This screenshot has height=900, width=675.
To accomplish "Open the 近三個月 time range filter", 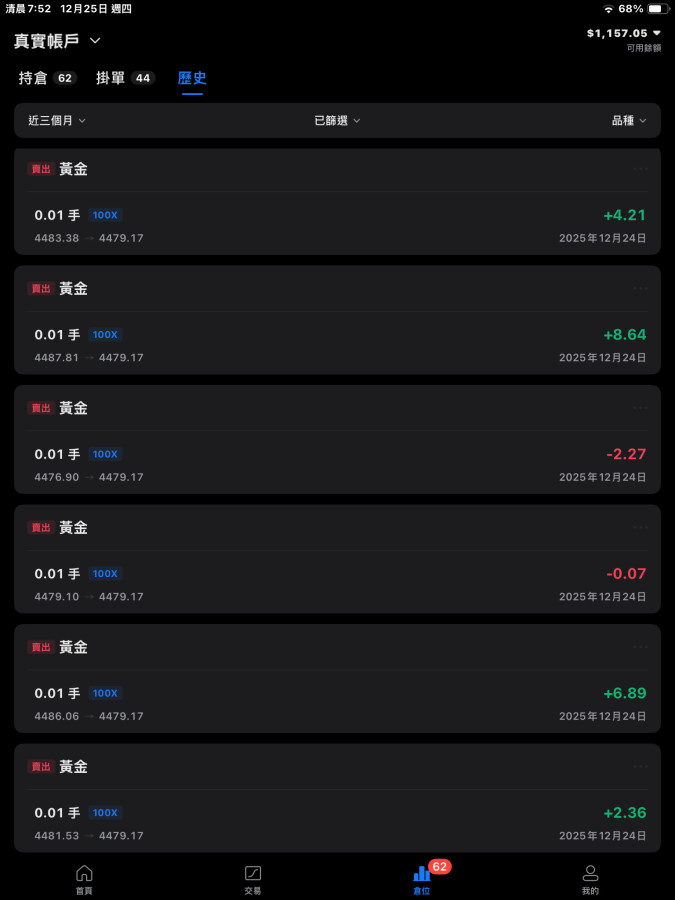I will tap(57, 121).
